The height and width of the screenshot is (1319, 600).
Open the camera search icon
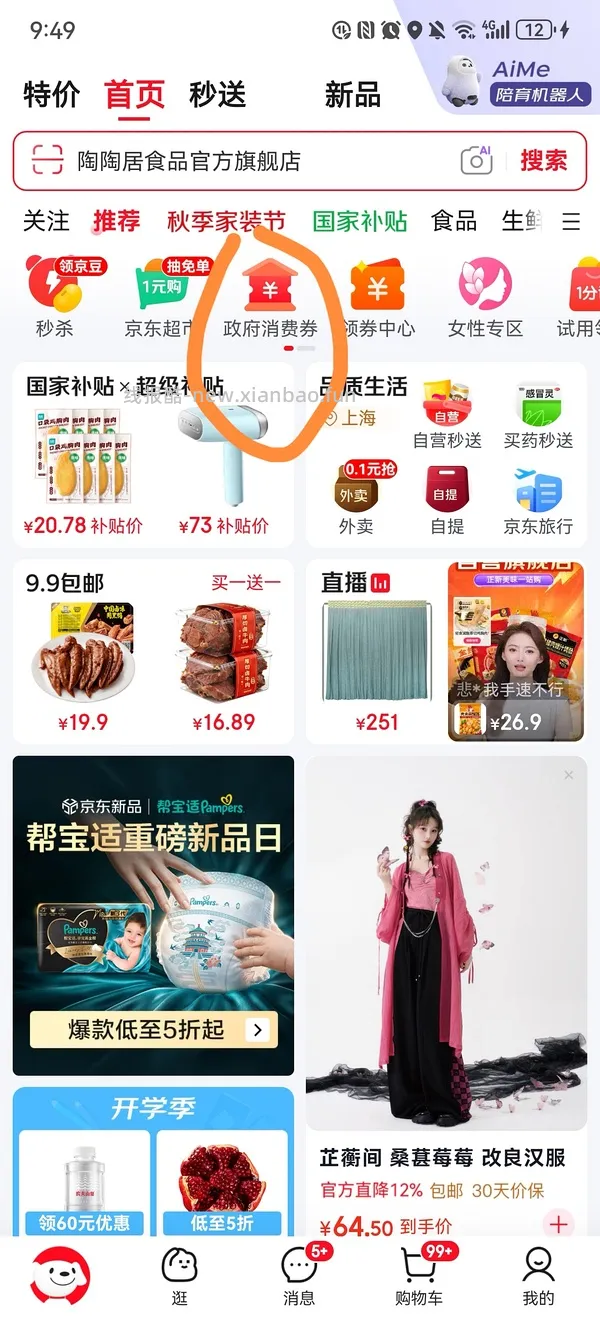pyautogui.click(x=476, y=160)
